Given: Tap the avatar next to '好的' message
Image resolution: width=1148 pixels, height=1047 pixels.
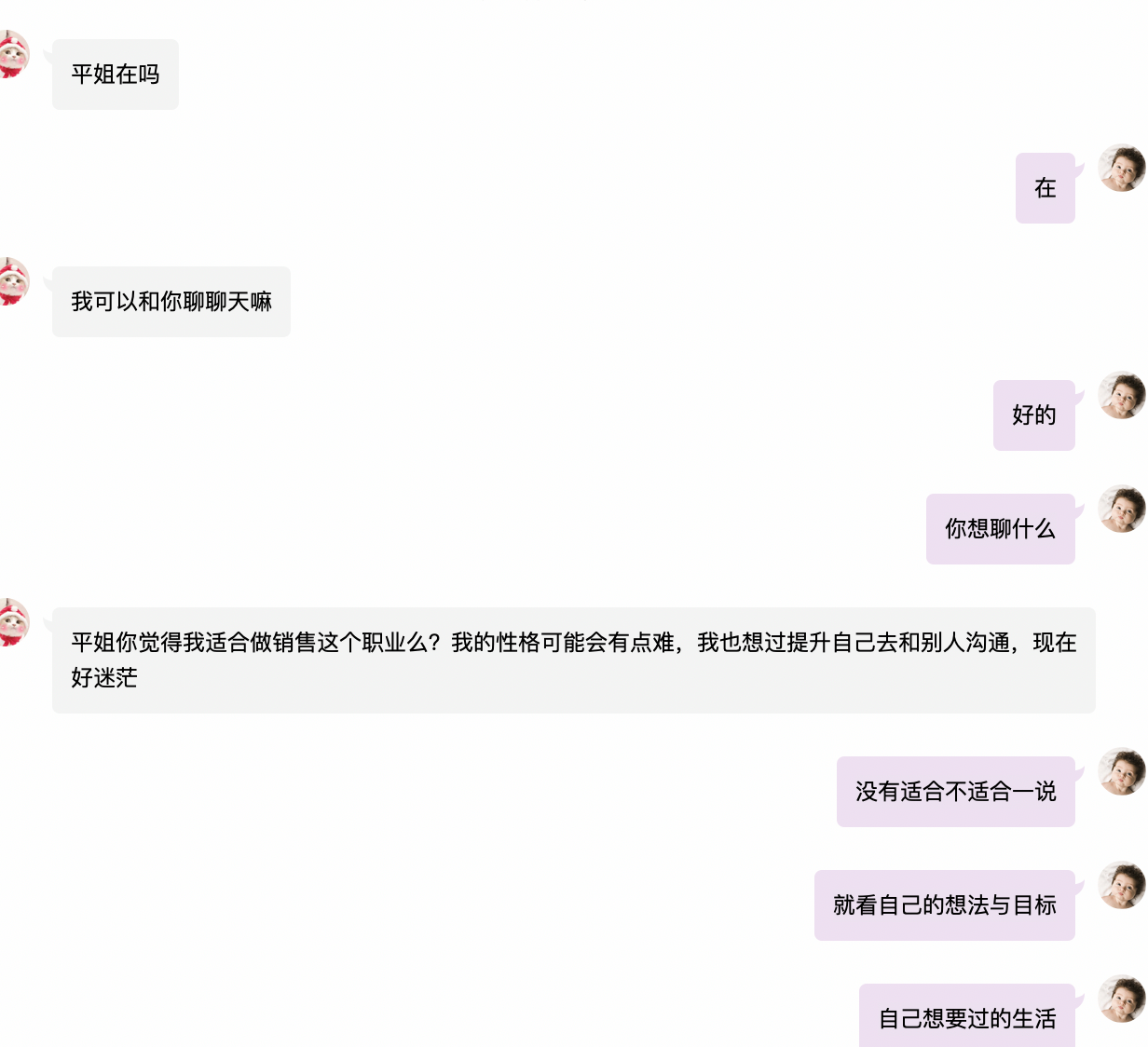Looking at the screenshot, I should [1122, 395].
